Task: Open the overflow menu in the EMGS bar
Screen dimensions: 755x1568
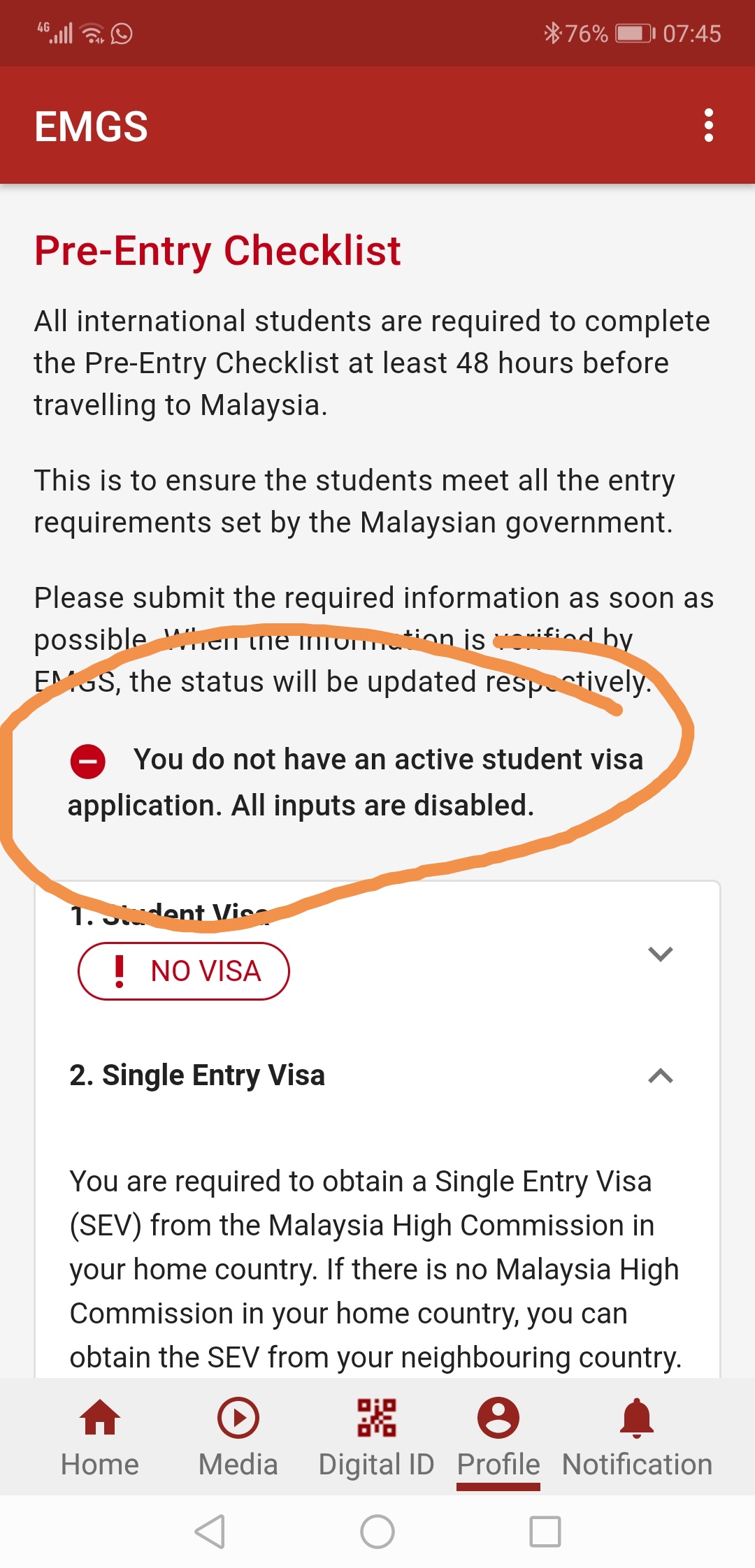Action: pos(708,126)
